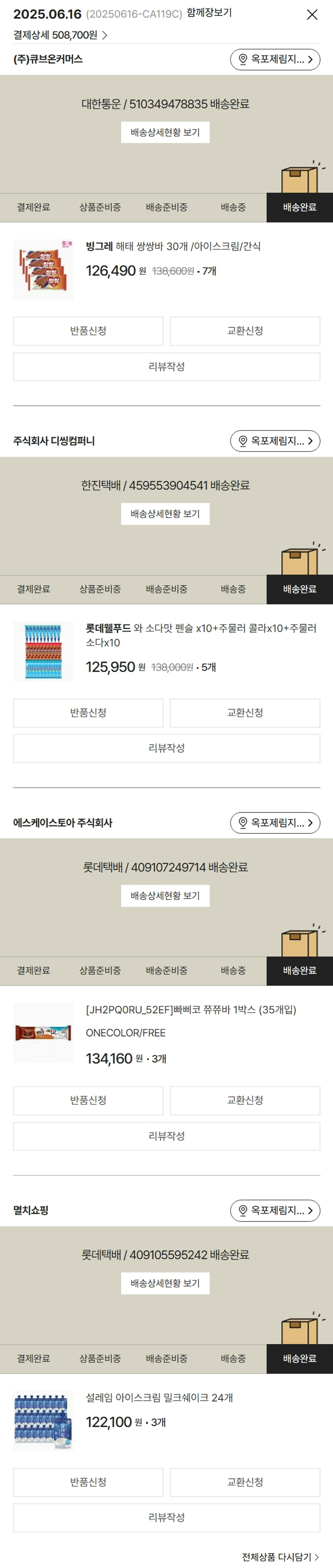The image size is (333, 1568).
Task: View 배송상세현황 for tracking 409105595242
Action: (165, 1284)
